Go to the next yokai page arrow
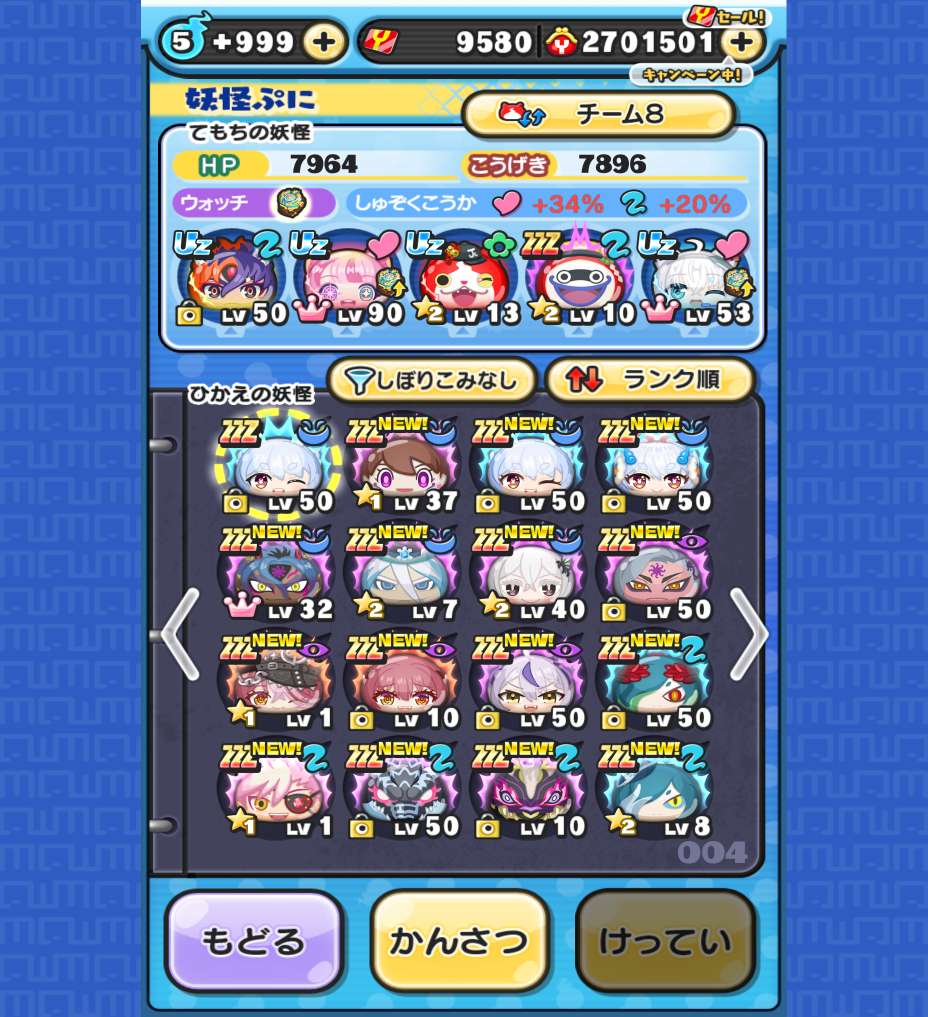The image size is (928, 1017). [748, 634]
